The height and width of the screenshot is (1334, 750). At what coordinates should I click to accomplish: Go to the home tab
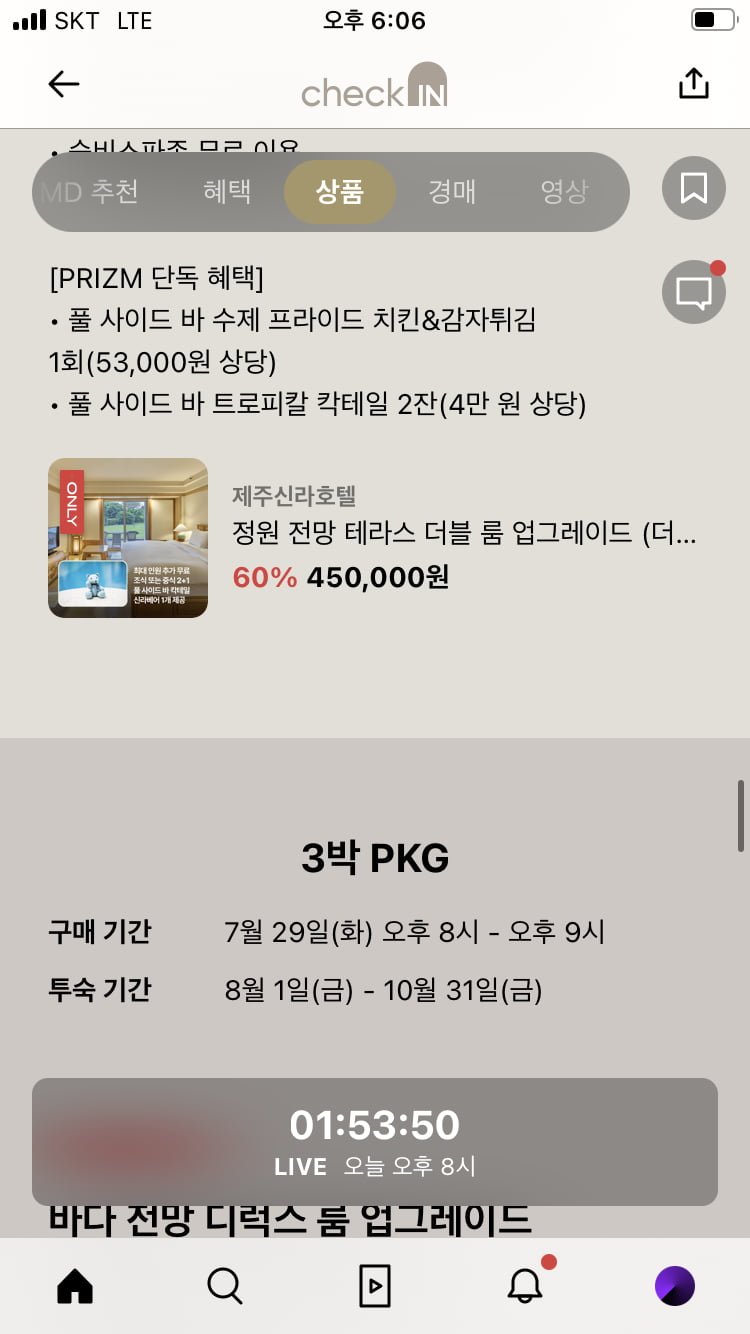pyautogui.click(x=75, y=1286)
